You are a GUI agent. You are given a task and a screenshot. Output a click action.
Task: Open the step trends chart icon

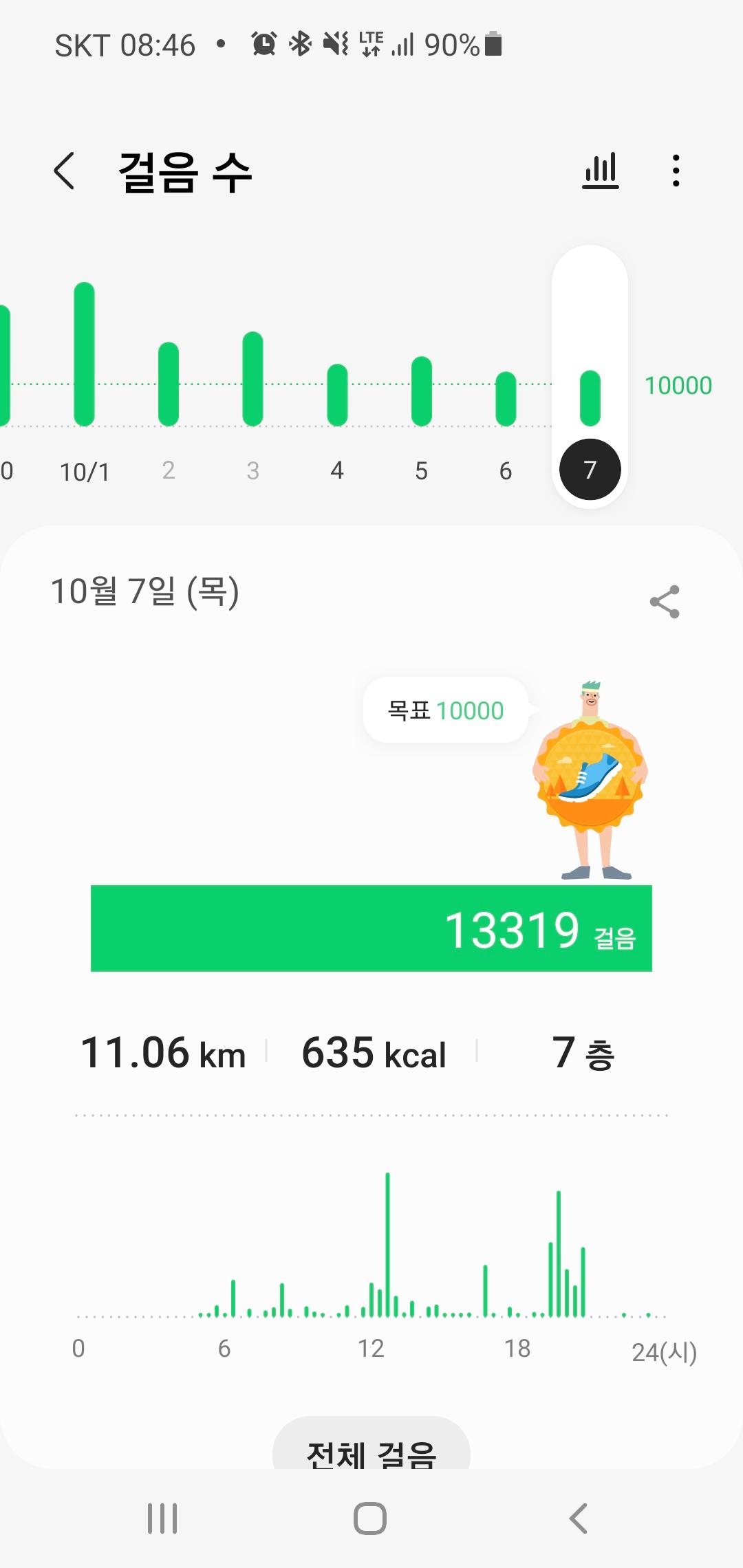click(x=601, y=171)
